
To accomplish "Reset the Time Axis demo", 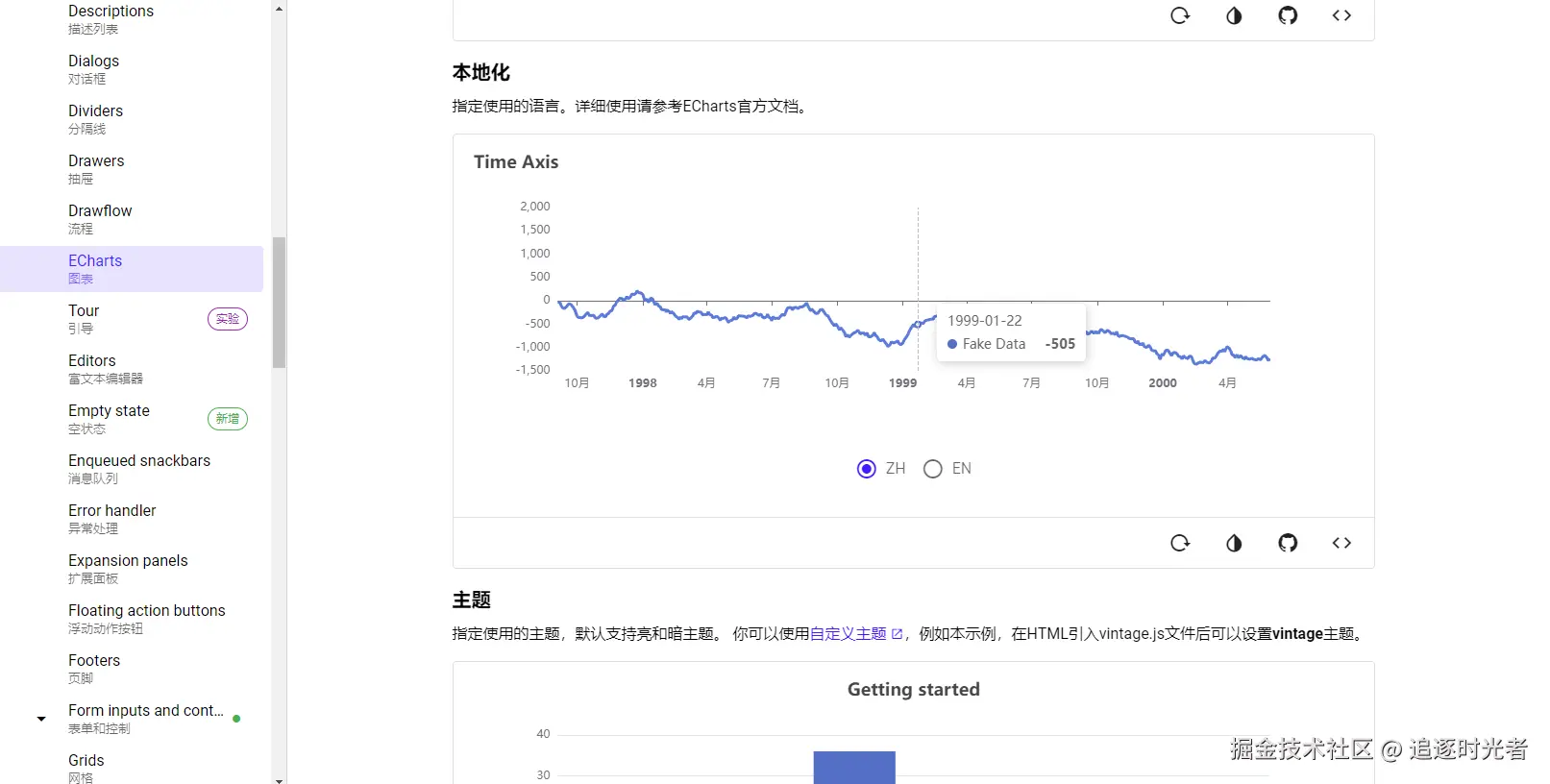I will 1180,544.
